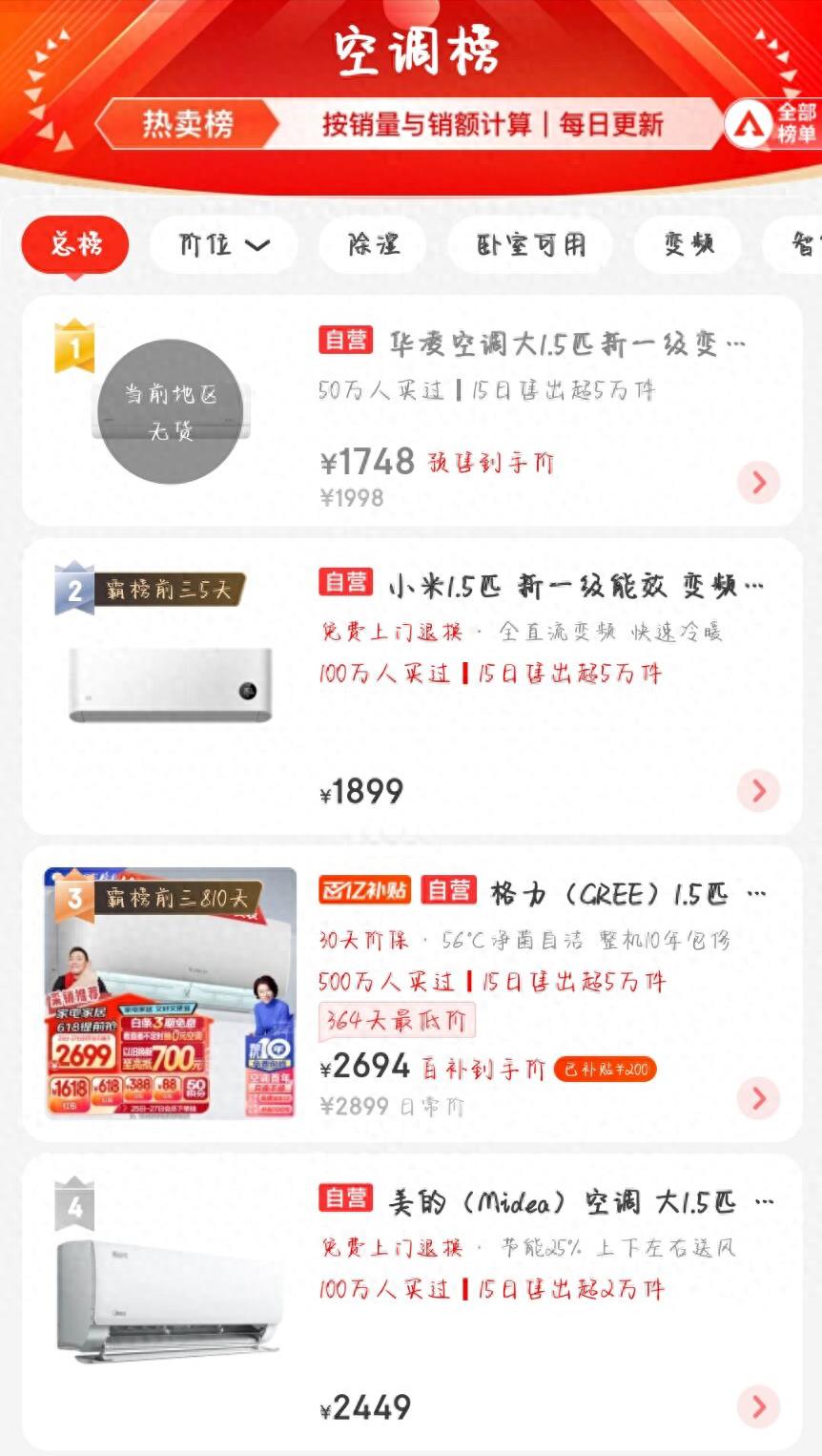The height and width of the screenshot is (1456, 822).
Task: Open the Gree listing via its red arrow
Action: click(758, 1098)
